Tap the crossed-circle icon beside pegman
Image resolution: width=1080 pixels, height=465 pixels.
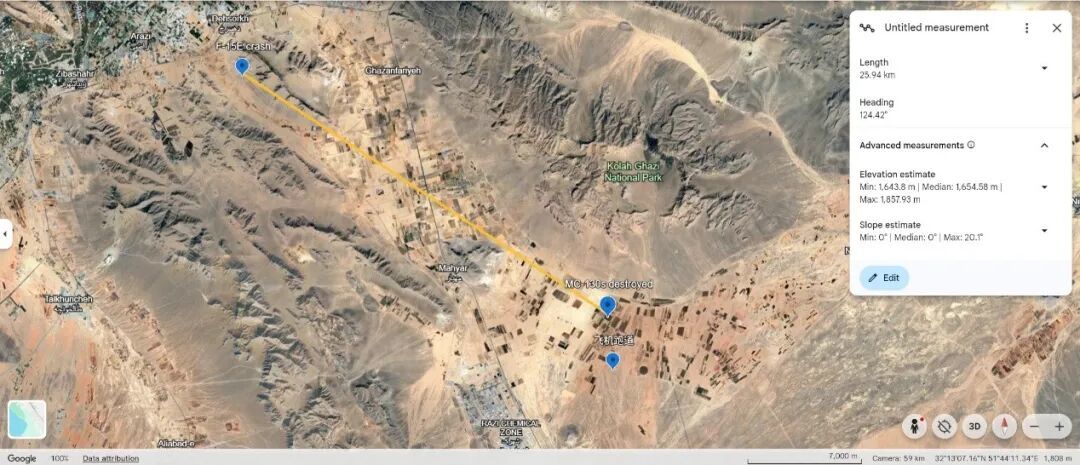[x=943, y=426]
